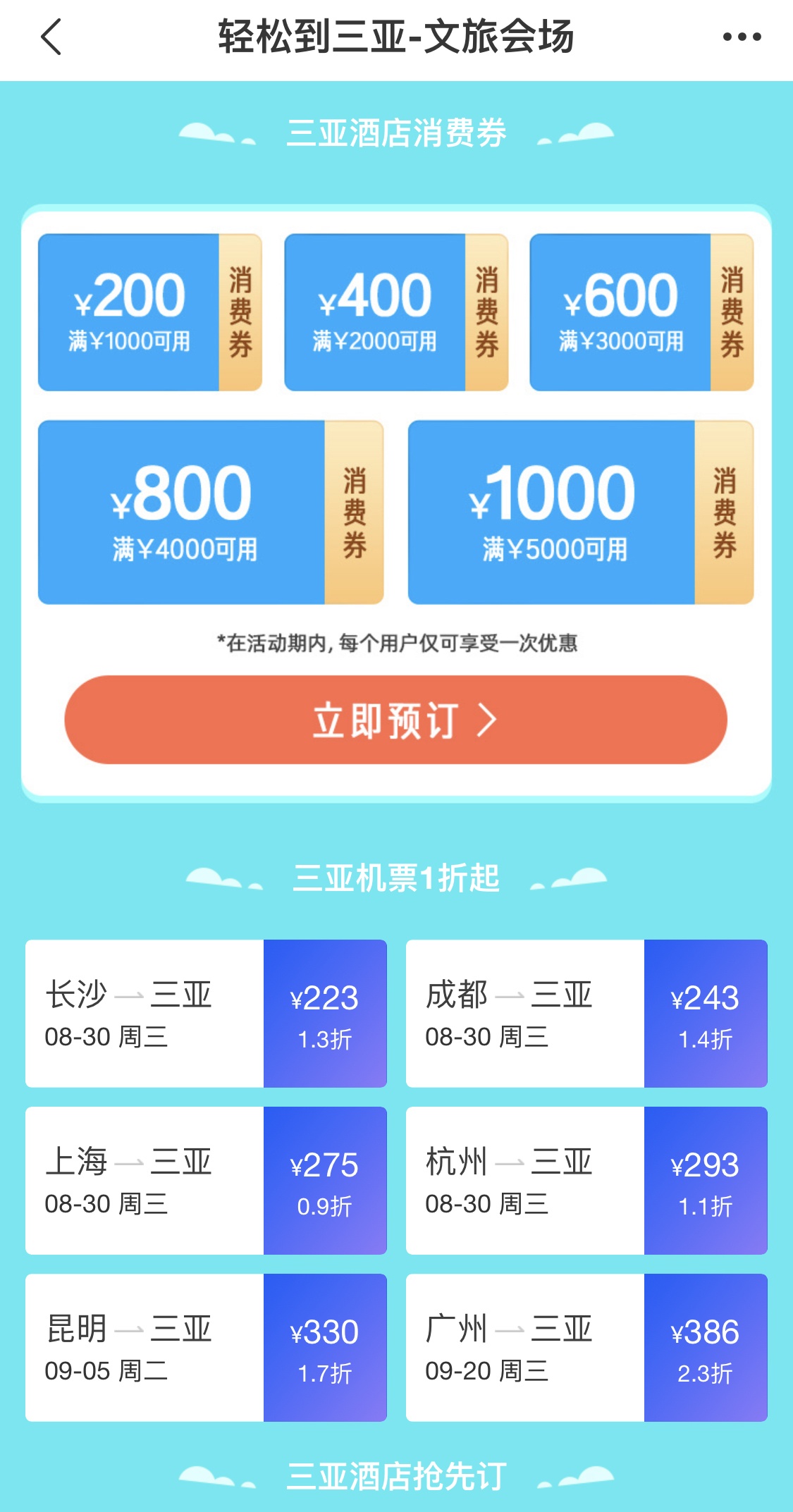Select the ¥1000 hotel coupon
Image resolution: width=793 pixels, height=1512 pixels.
tap(580, 512)
